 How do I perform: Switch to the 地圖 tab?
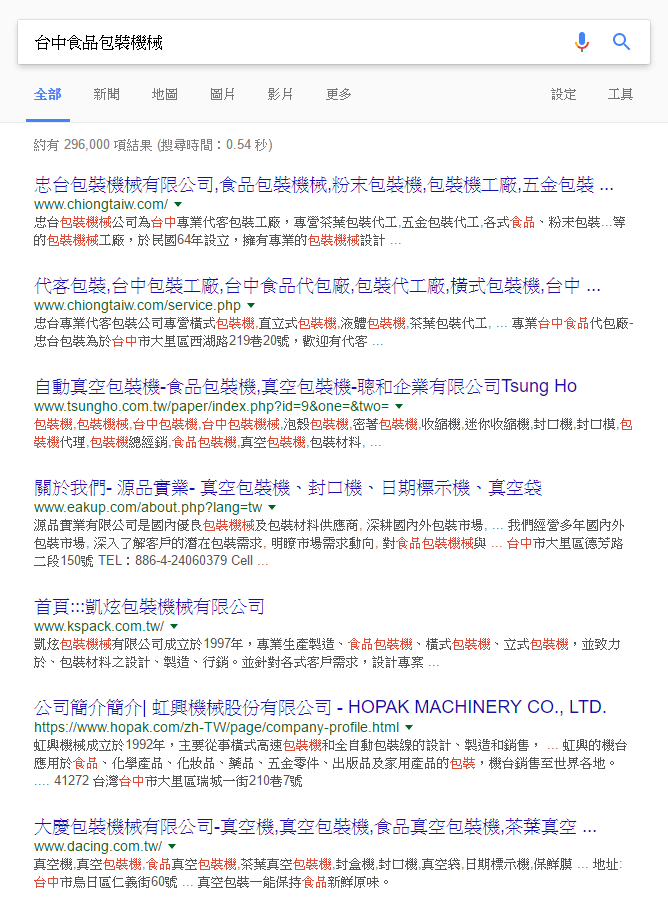coord(164,94)
